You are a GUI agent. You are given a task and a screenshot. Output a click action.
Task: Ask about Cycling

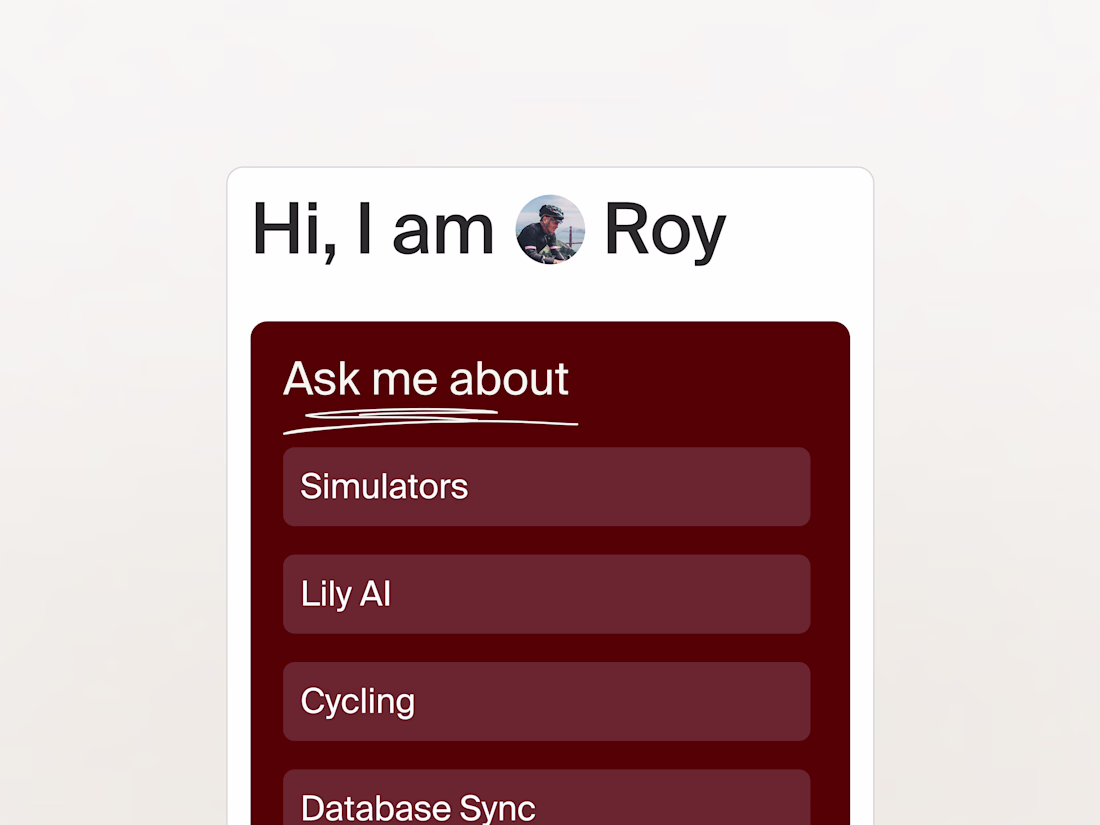(x=546, y=701)
